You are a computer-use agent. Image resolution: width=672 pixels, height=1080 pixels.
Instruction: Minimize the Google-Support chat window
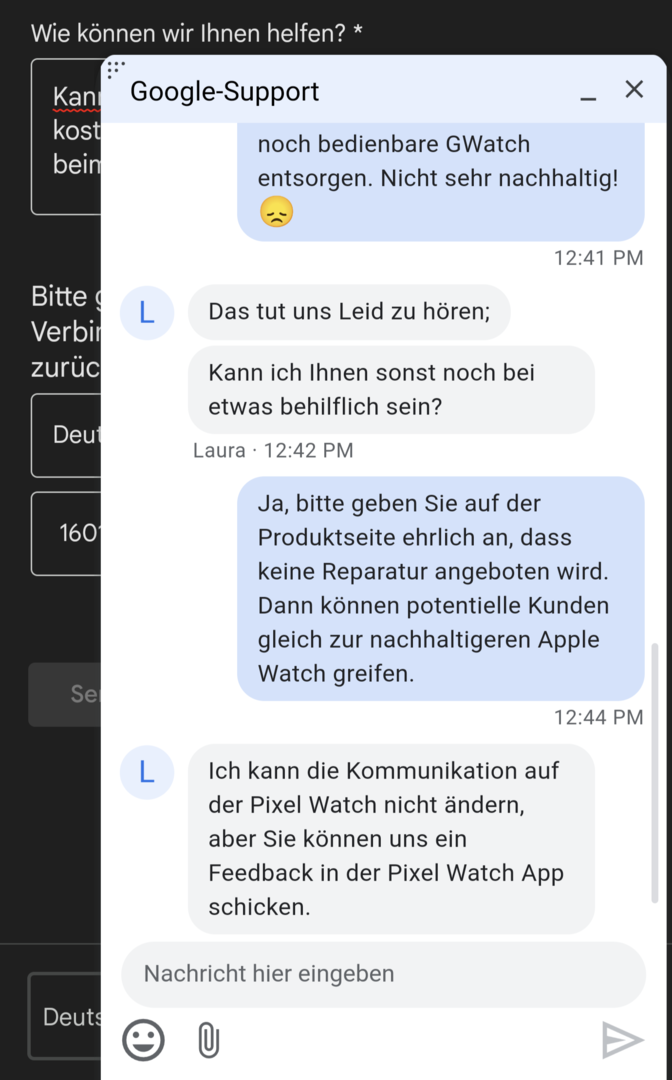[x=588, y=93]
